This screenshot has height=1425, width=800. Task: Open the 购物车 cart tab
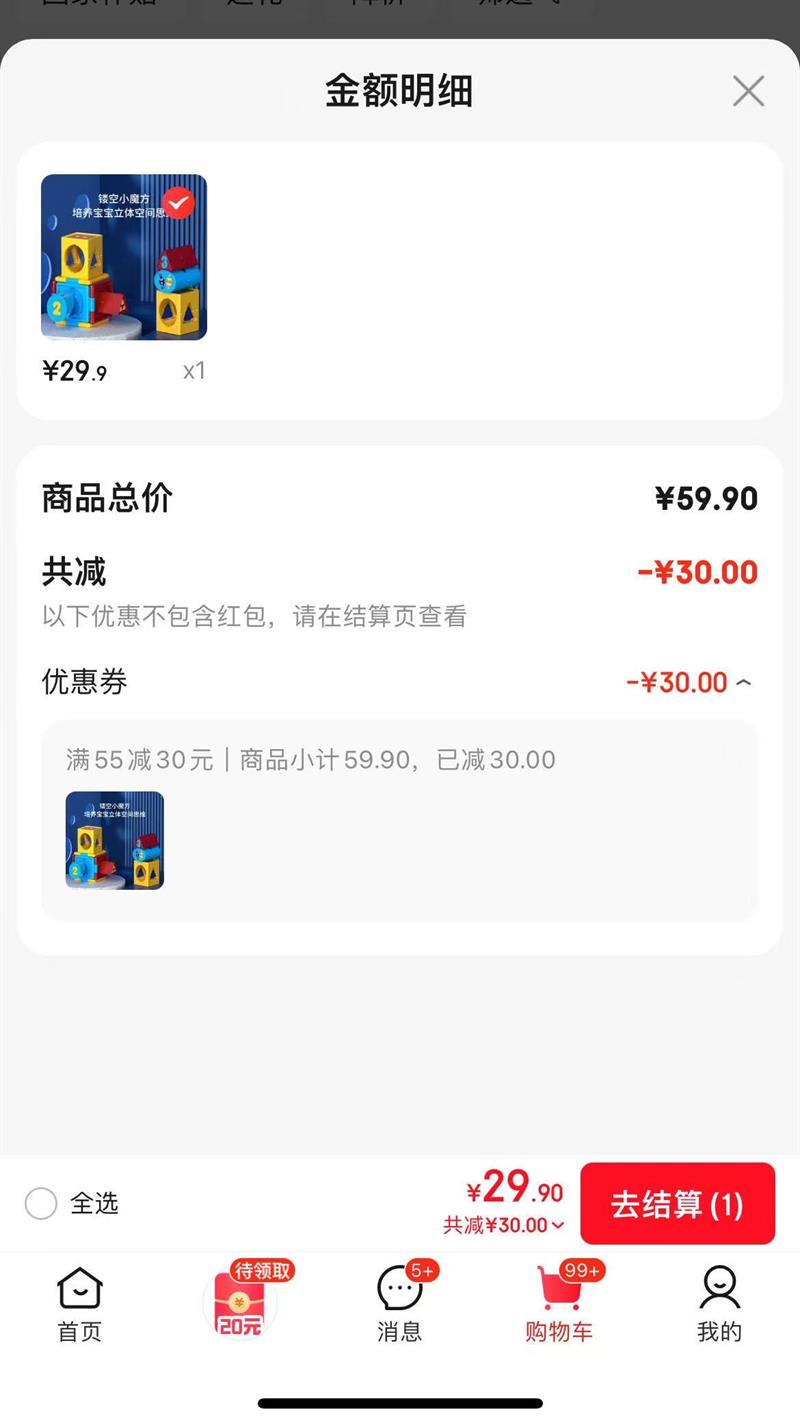pyautogui.click(x=559, y=1303)
